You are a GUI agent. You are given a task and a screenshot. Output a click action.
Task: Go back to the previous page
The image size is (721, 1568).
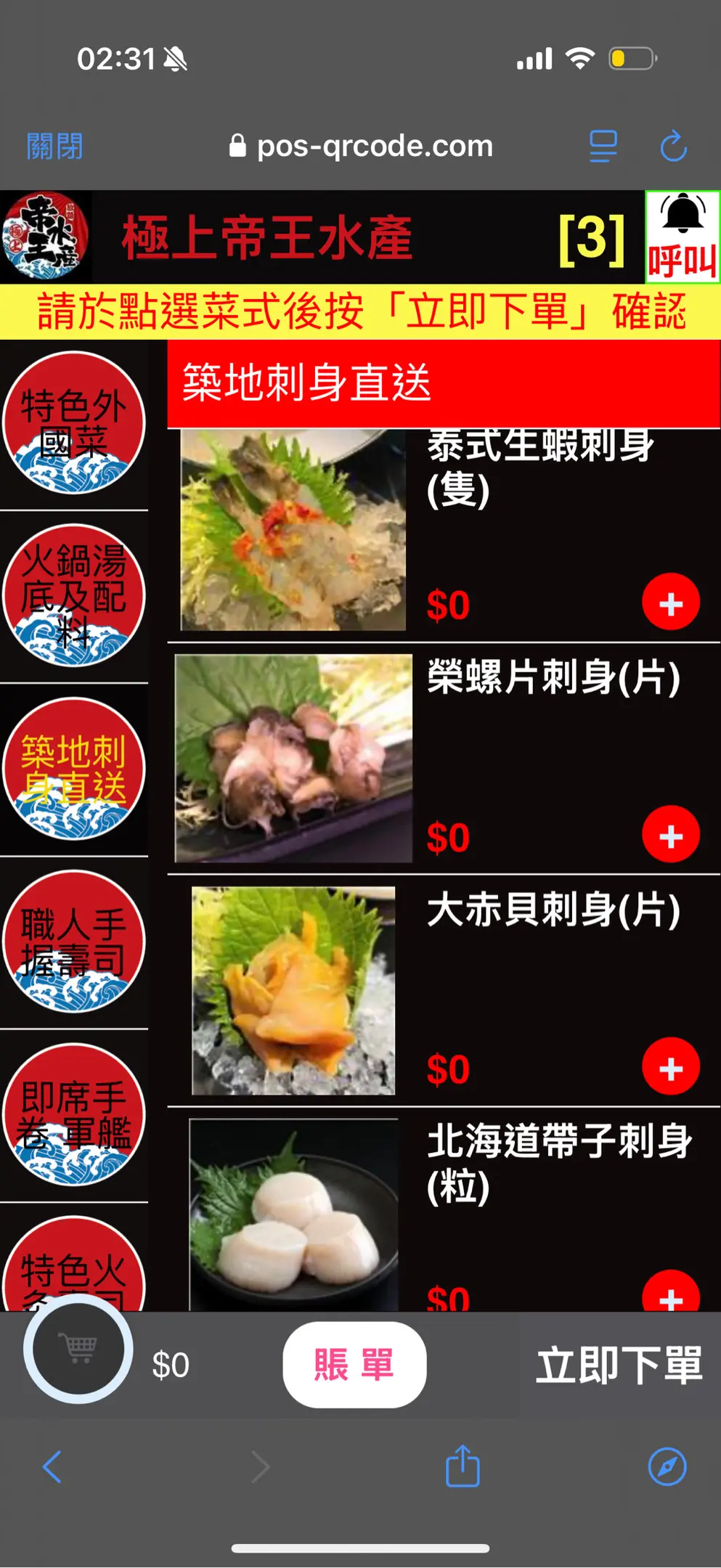point(52,1467)
